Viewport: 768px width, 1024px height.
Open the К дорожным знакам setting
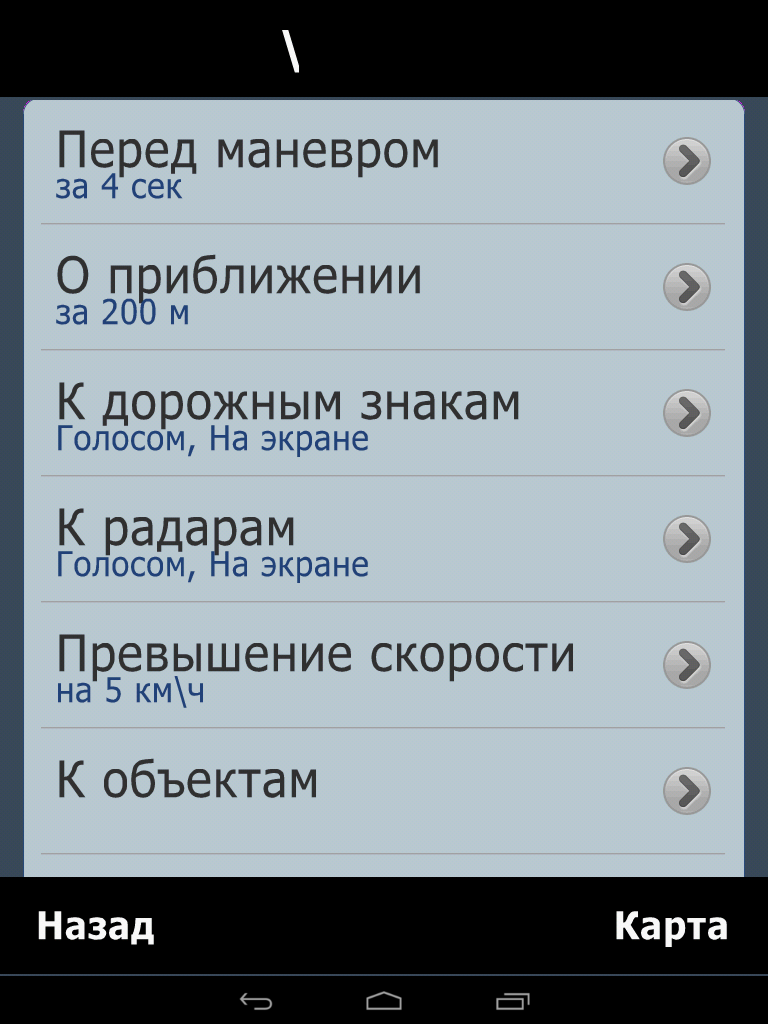(383, 413)
